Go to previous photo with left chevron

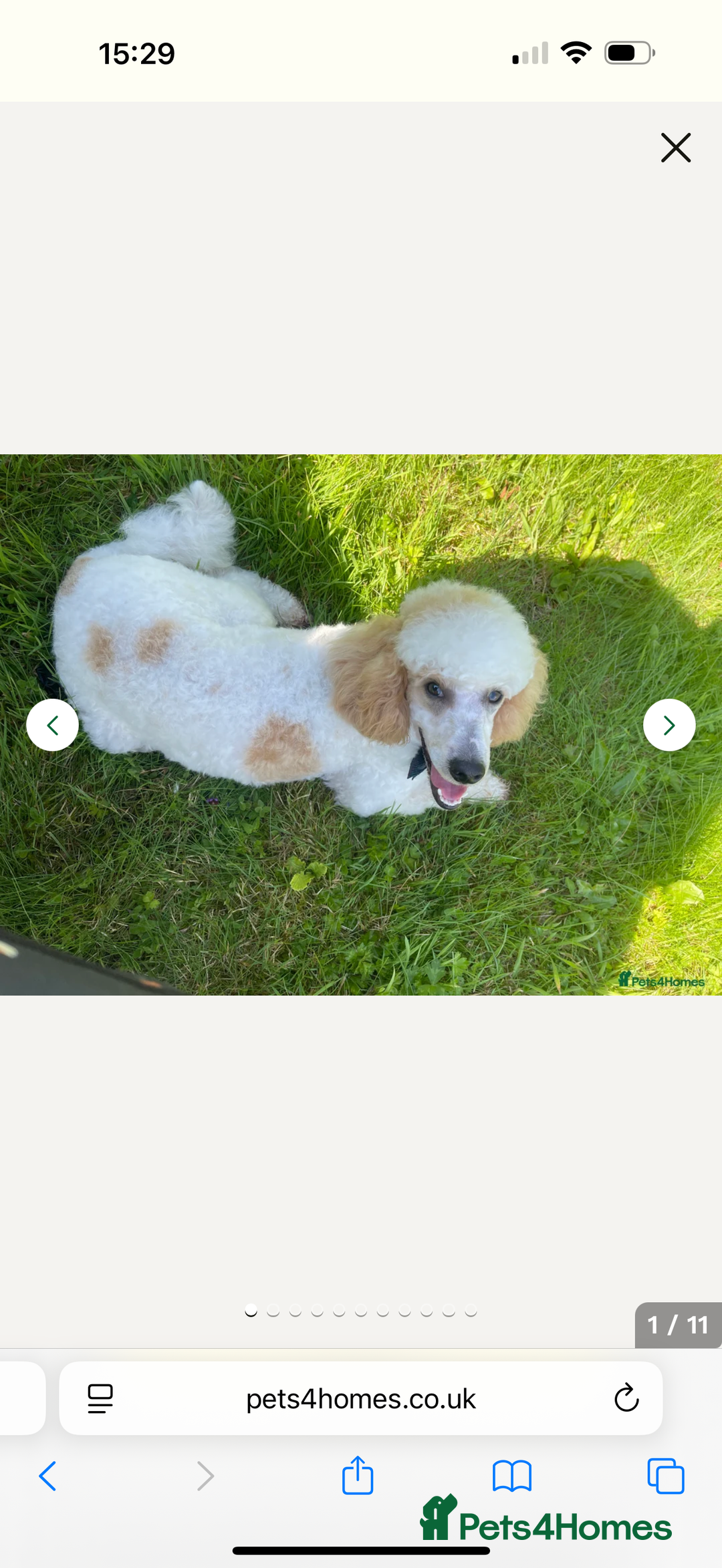coord(53,724)
